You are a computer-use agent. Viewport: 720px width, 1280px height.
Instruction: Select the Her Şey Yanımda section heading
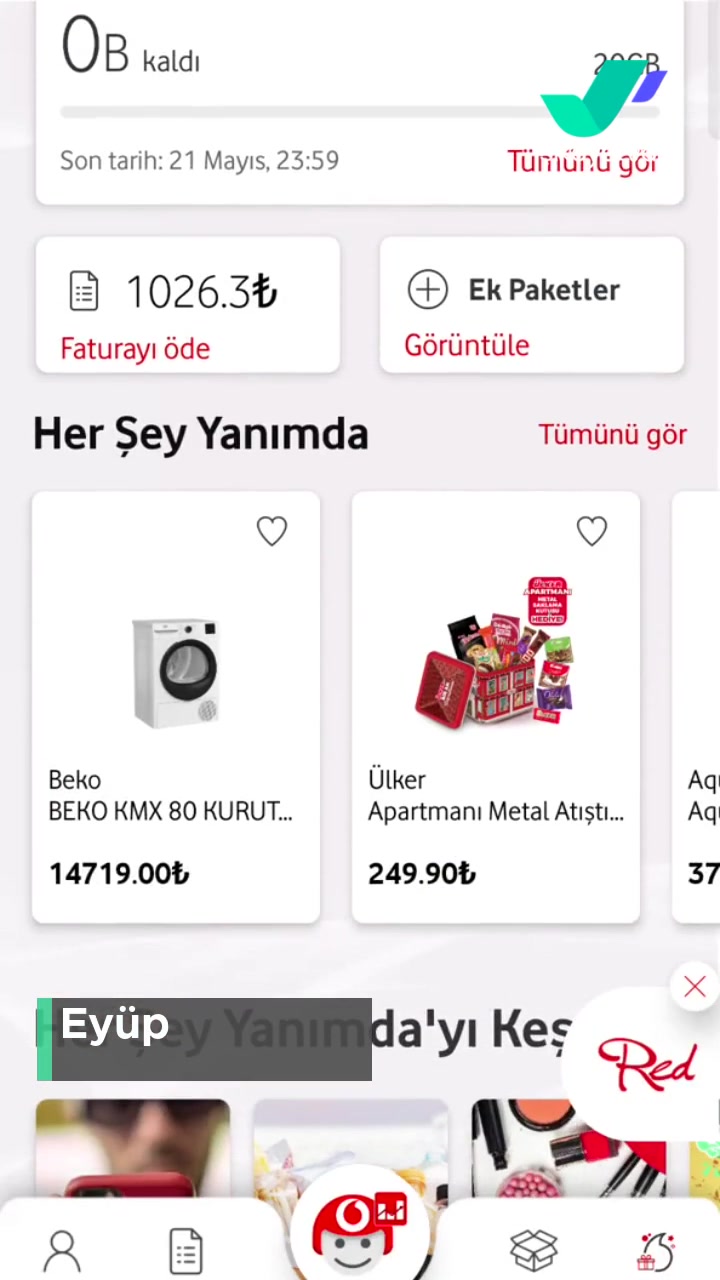click(x=200, y=433)
